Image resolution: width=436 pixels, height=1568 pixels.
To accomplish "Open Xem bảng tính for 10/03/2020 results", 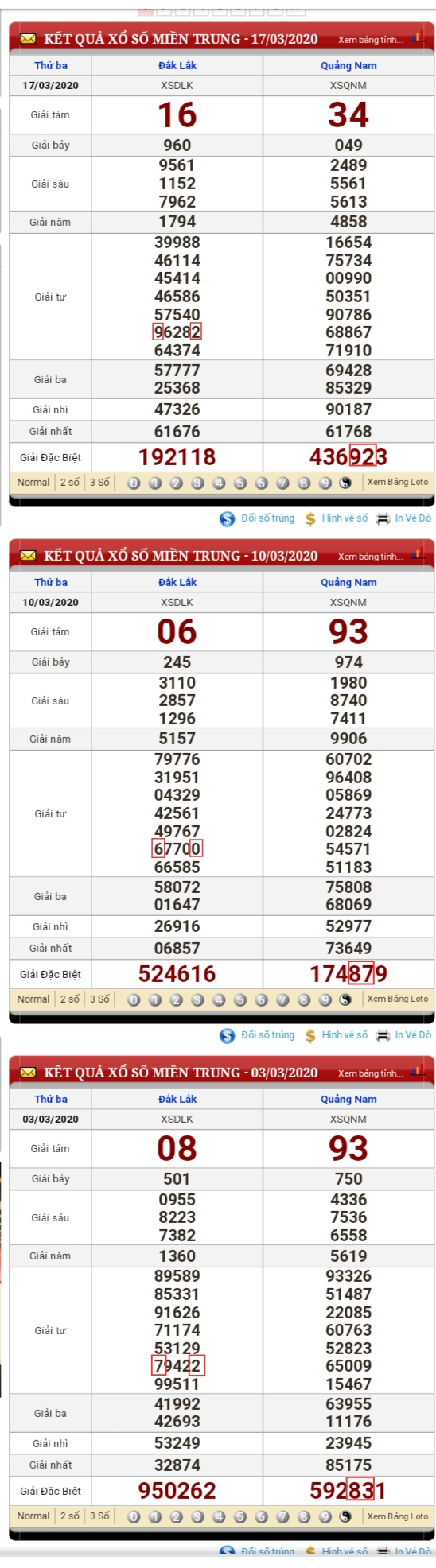I will click(x=371, y=557).
